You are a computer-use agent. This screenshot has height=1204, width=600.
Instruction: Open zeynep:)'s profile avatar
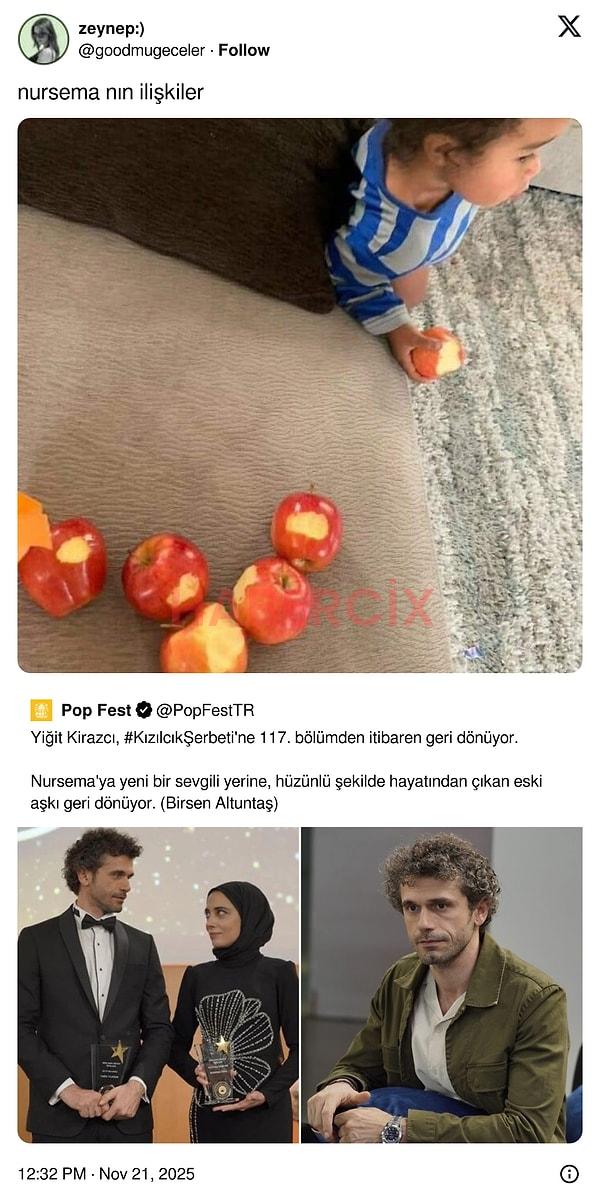click(x=43, y=39)
